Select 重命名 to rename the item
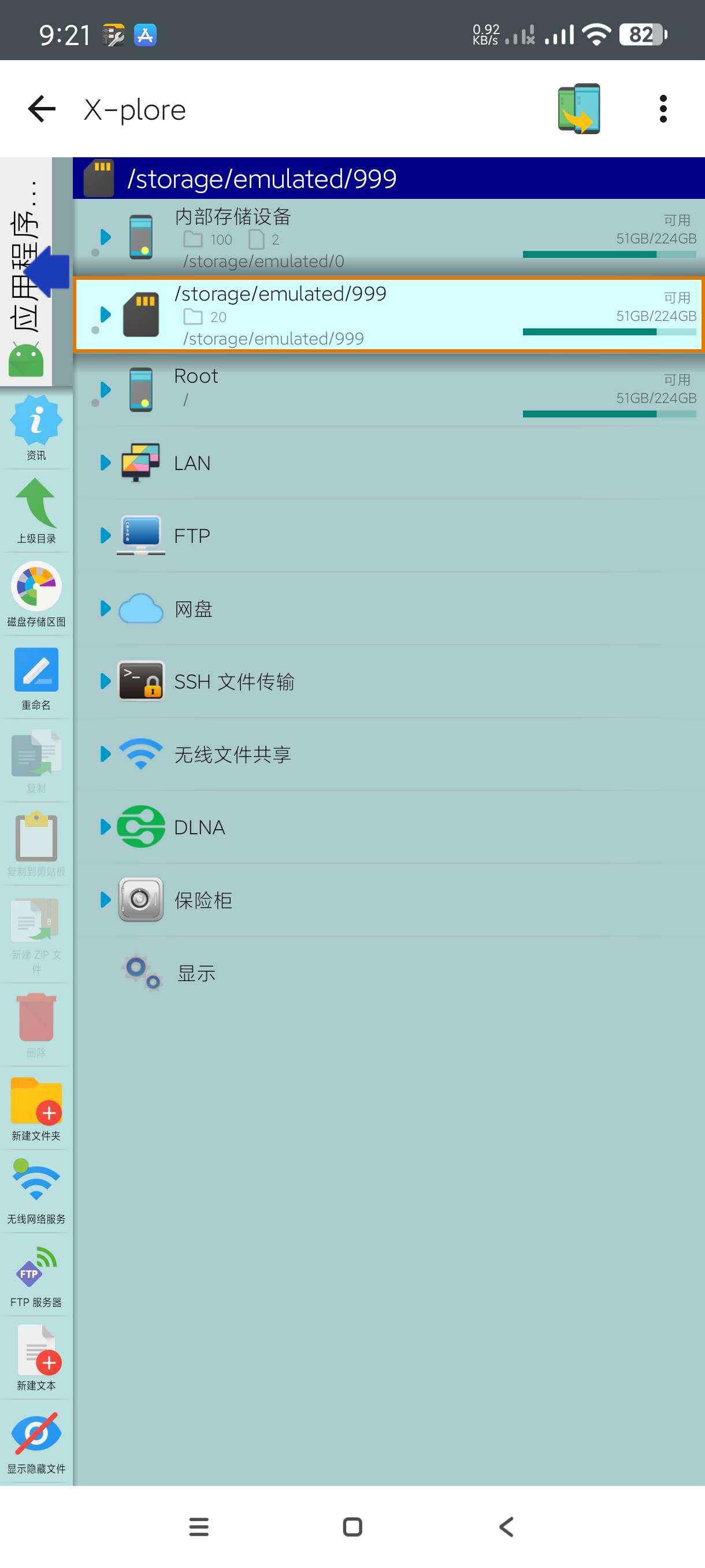This screenshot has height=1568, width=705. click(x=36, y=677)
